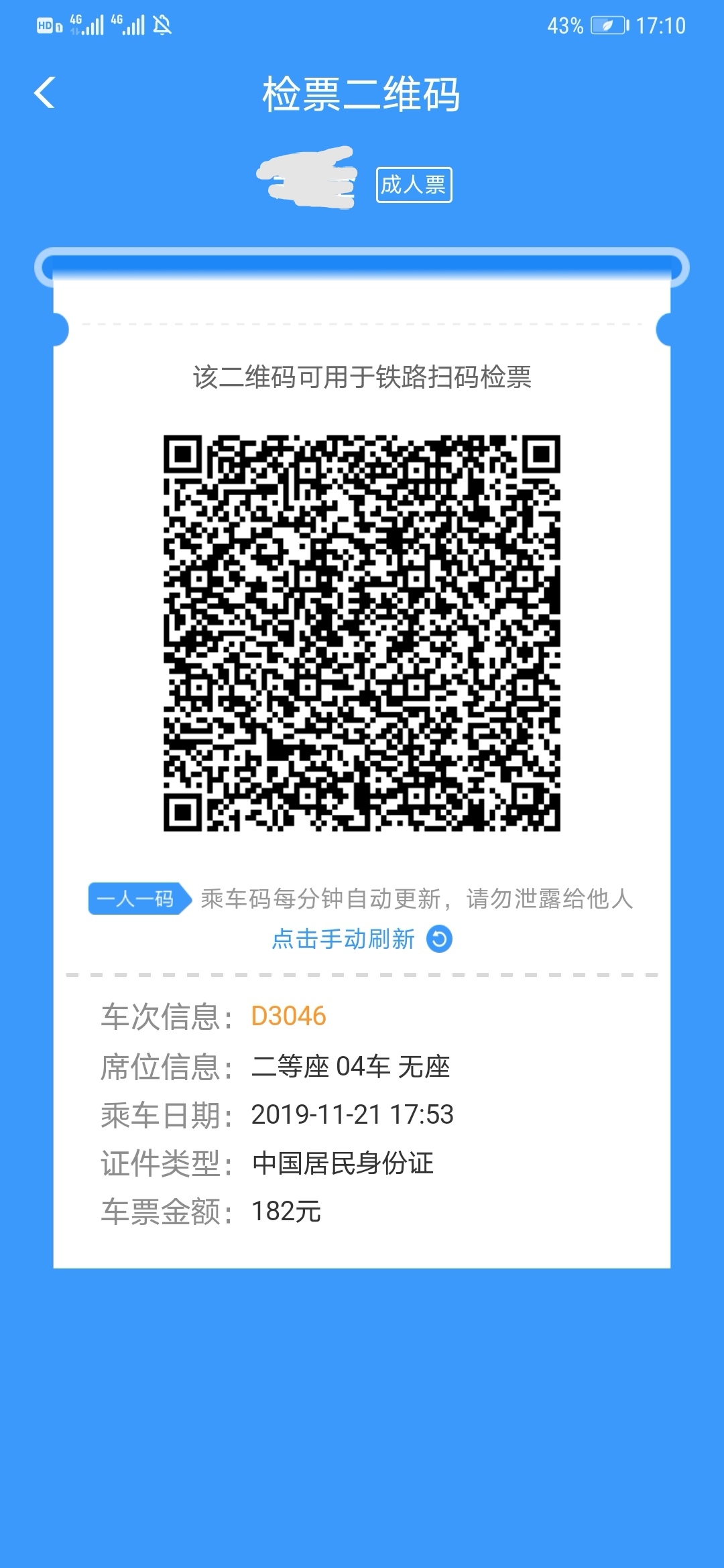
Task: Tap the blue 一人一码 badge
Action: pyautogui.click(x=137, y=899)
